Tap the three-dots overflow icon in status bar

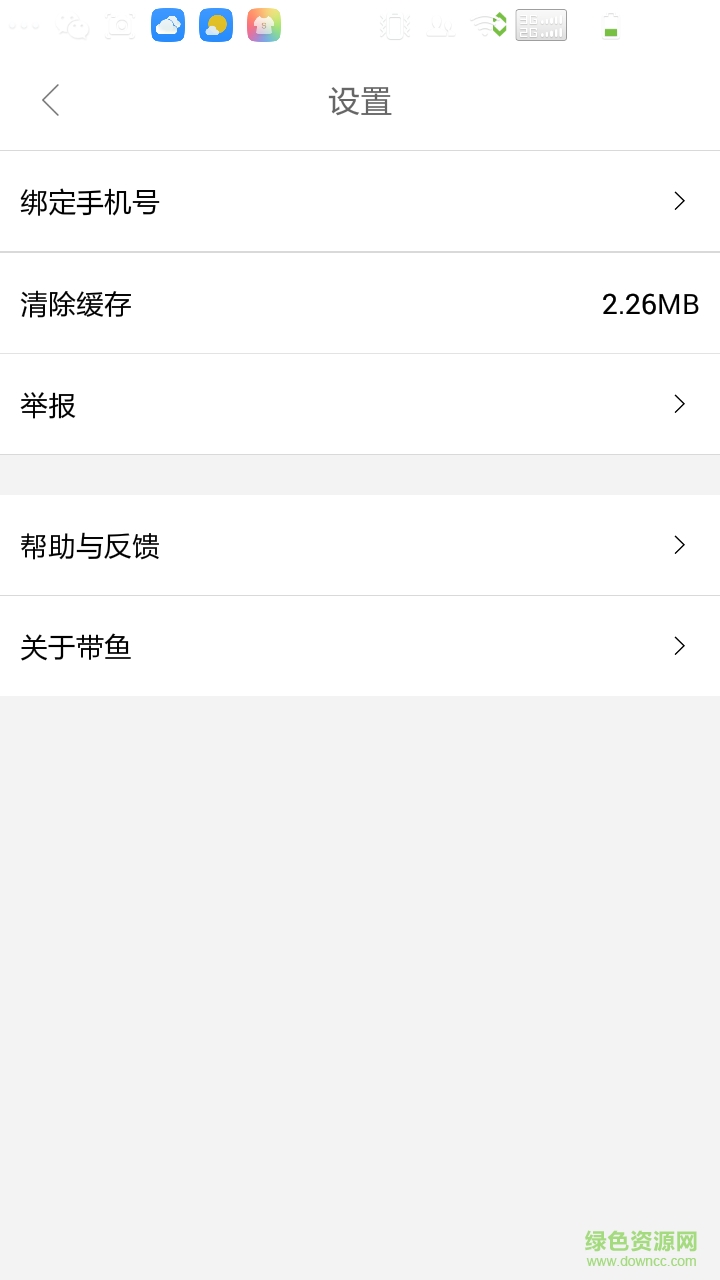tap(23, 25)
